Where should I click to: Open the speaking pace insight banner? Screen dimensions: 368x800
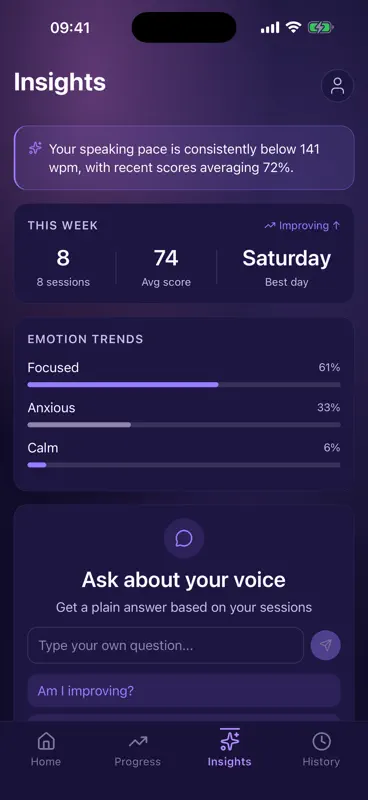click(x=184, y=158)
